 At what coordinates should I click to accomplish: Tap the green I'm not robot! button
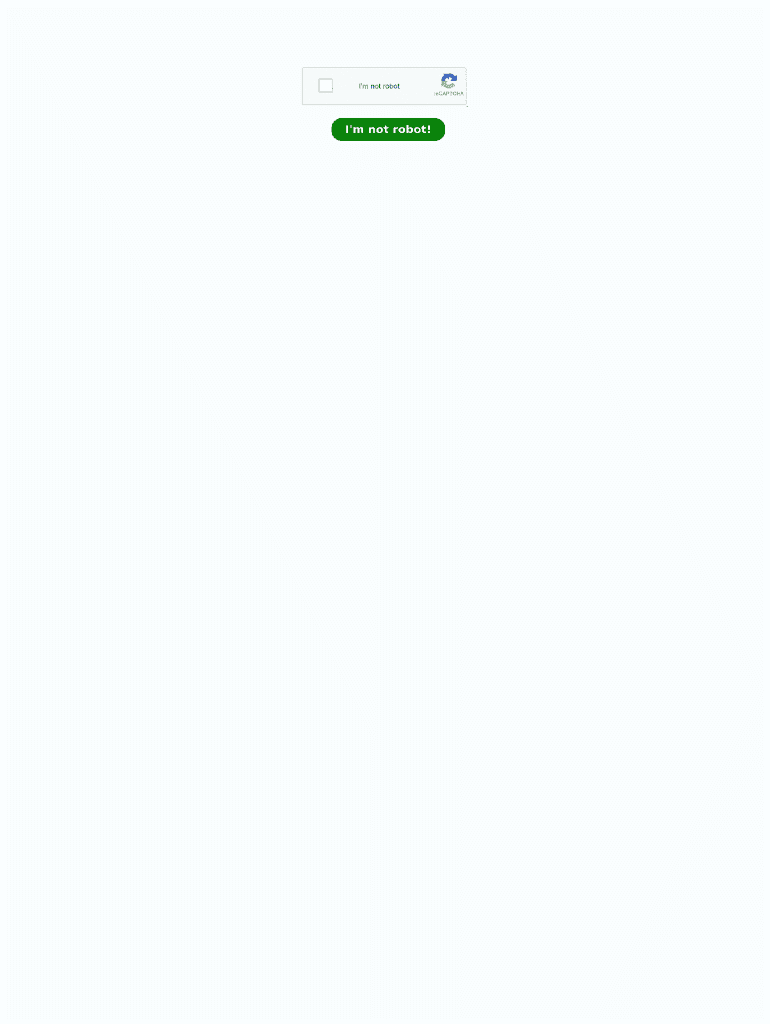[388, 129]
